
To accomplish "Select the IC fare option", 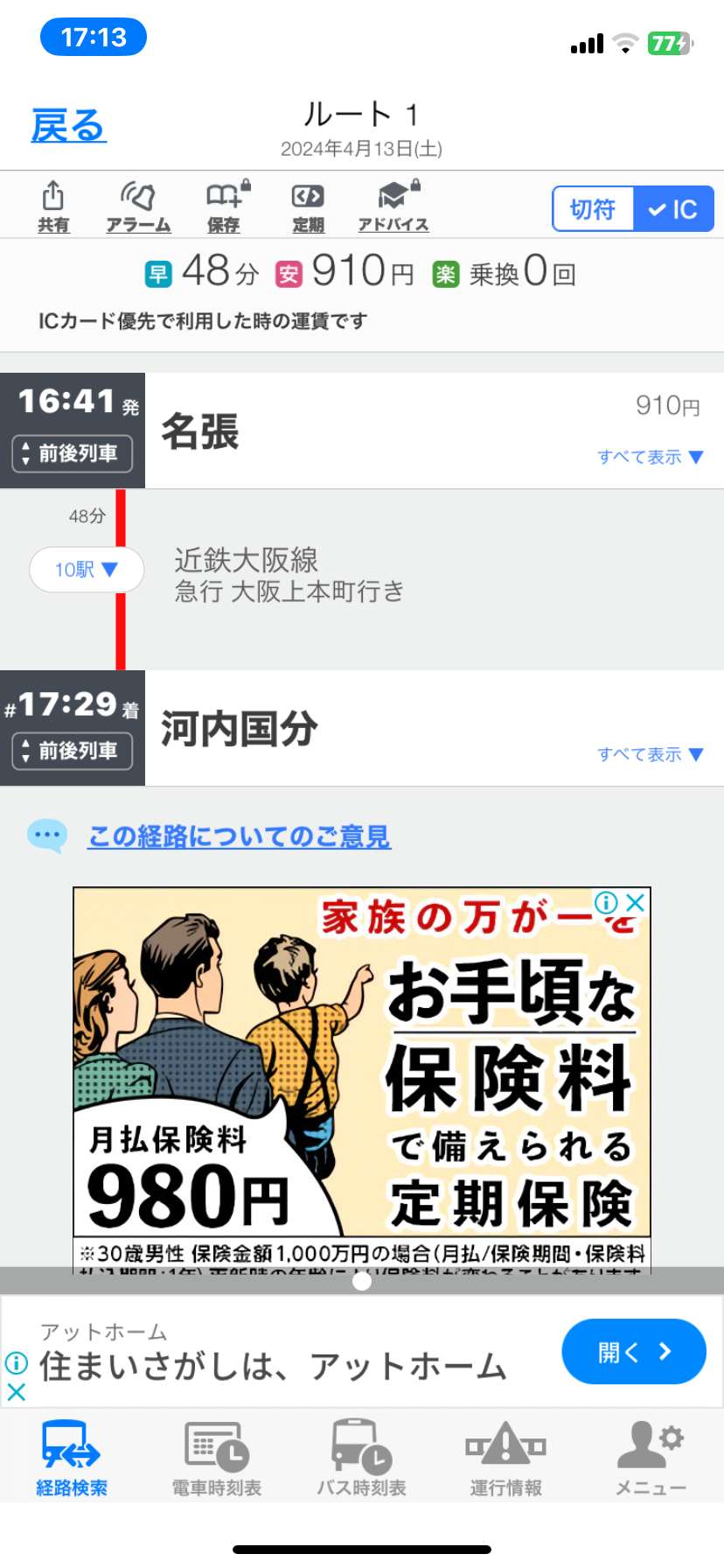I will point(673,209).
